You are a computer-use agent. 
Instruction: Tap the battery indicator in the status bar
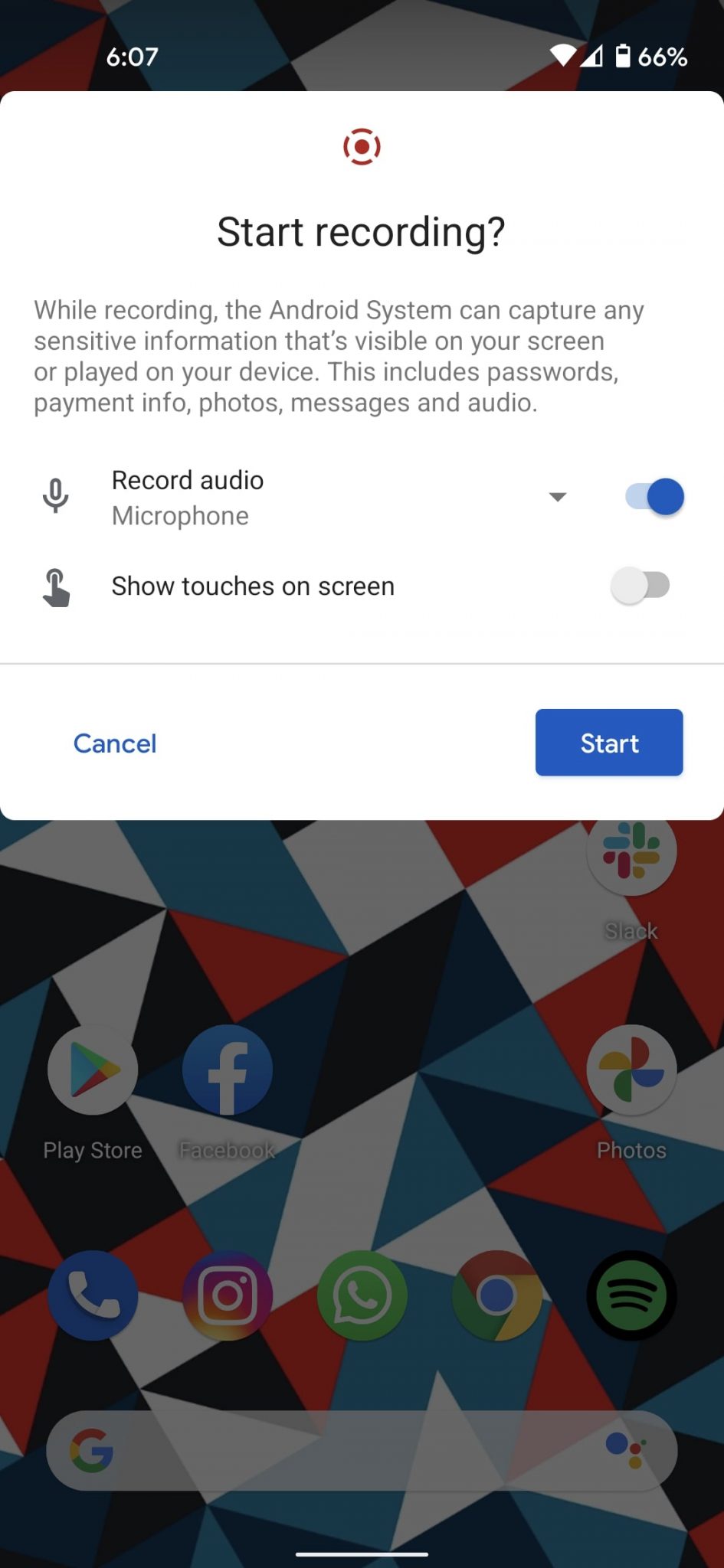coord(625,56)
